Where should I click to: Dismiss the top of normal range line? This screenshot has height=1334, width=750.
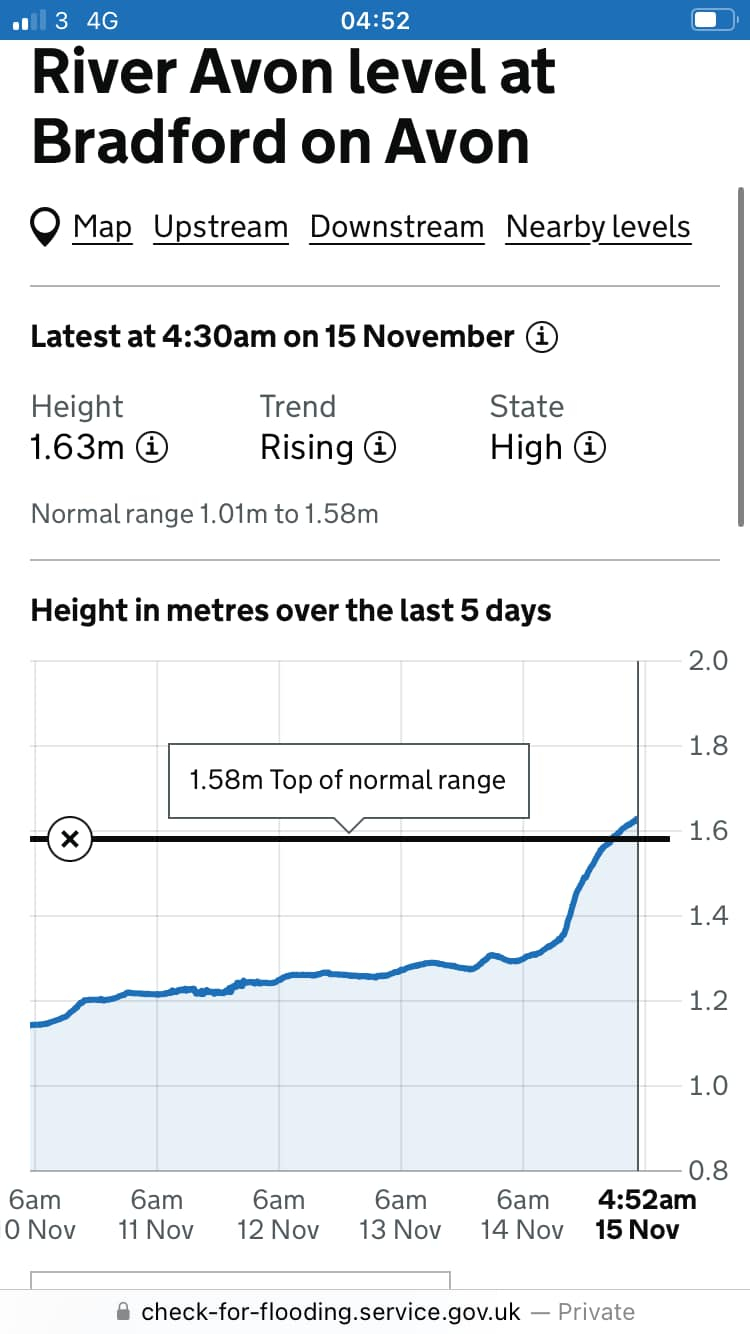(x=70, y=838)
